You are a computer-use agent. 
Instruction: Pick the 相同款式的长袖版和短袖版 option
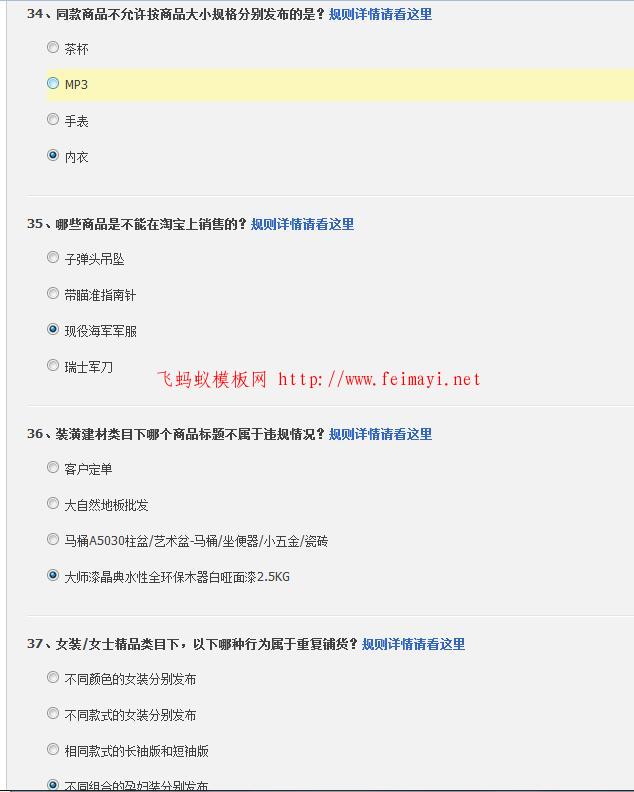coord(53,750)
